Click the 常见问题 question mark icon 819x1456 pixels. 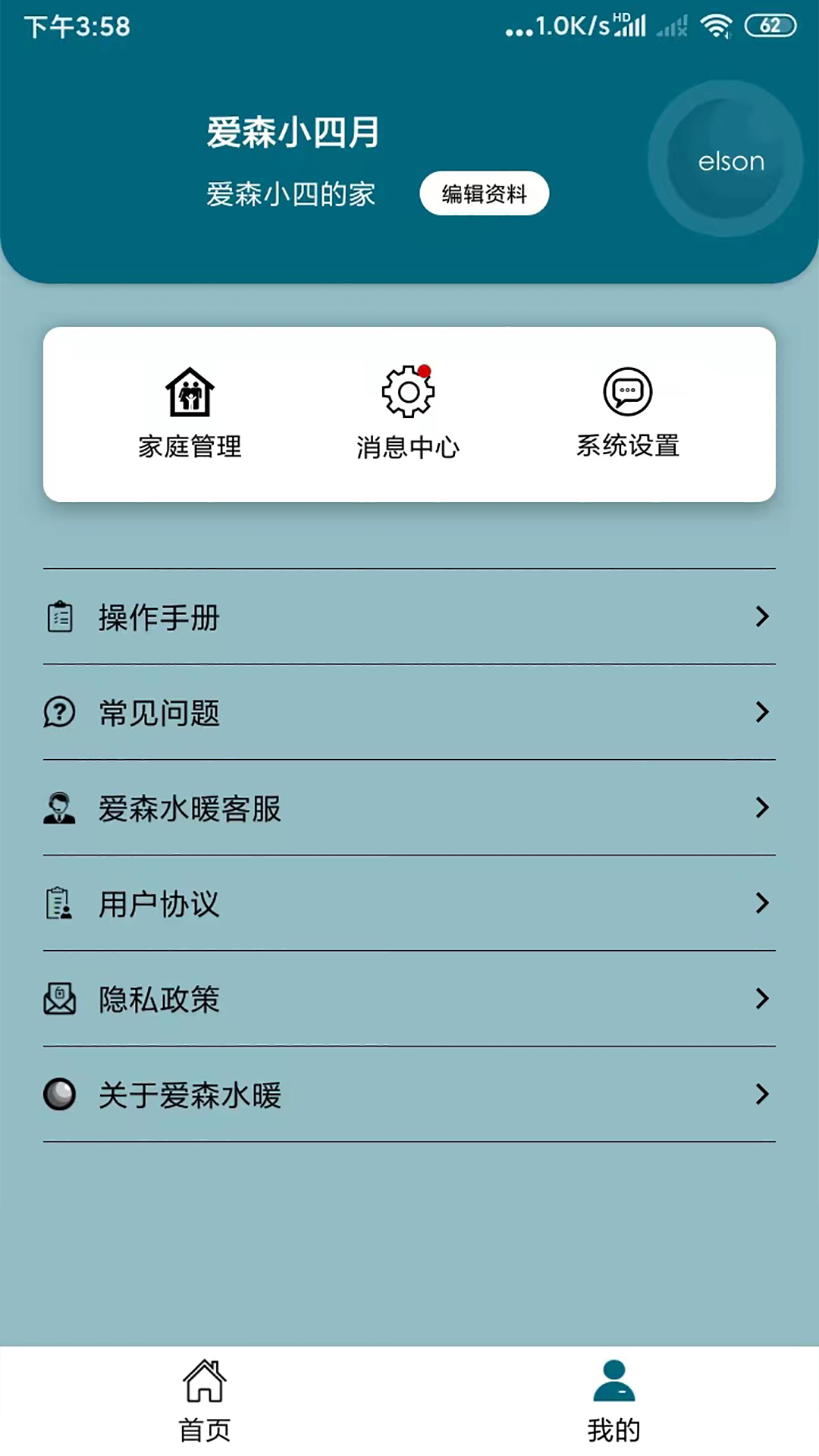(x=59, y=713)
